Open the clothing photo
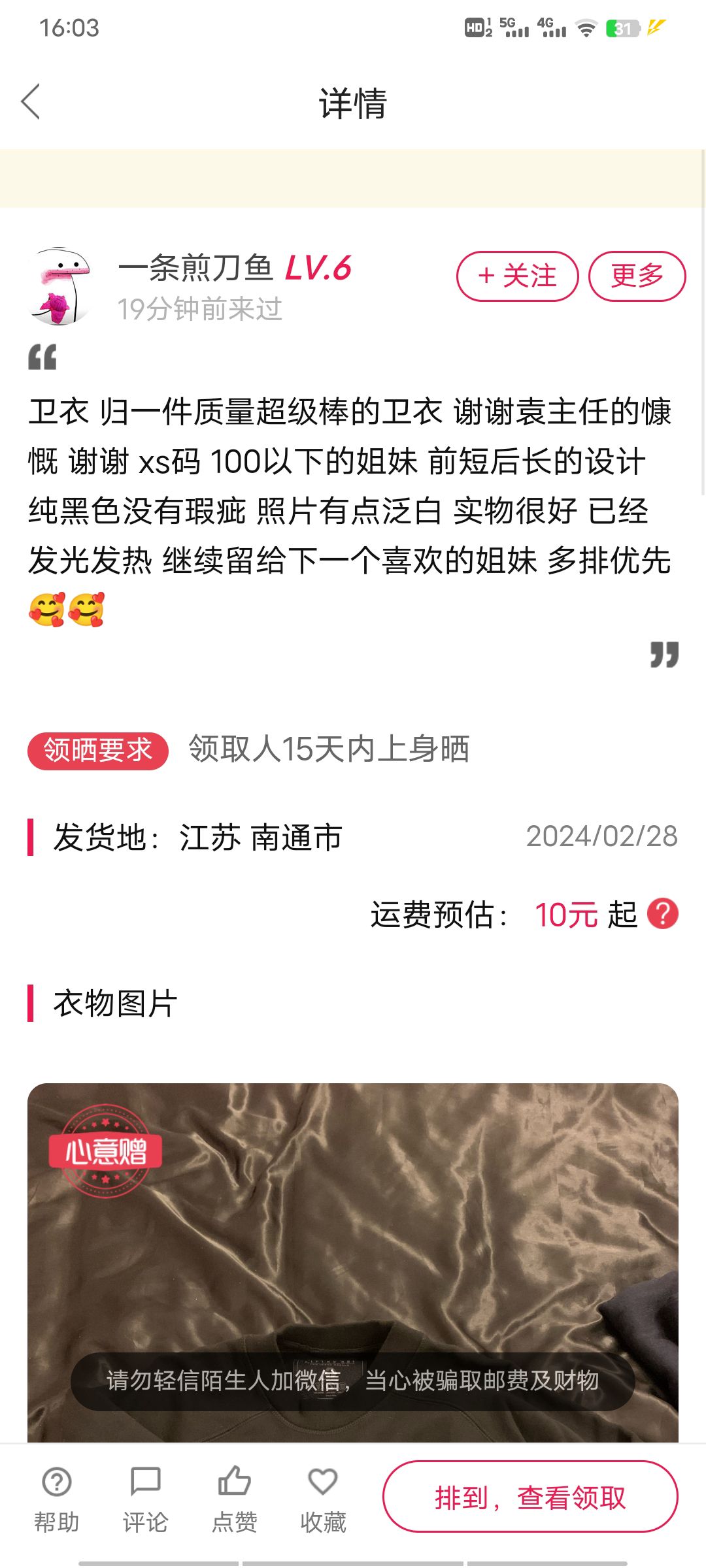This screenshot has height=1568, width=706. (353, 1262)
